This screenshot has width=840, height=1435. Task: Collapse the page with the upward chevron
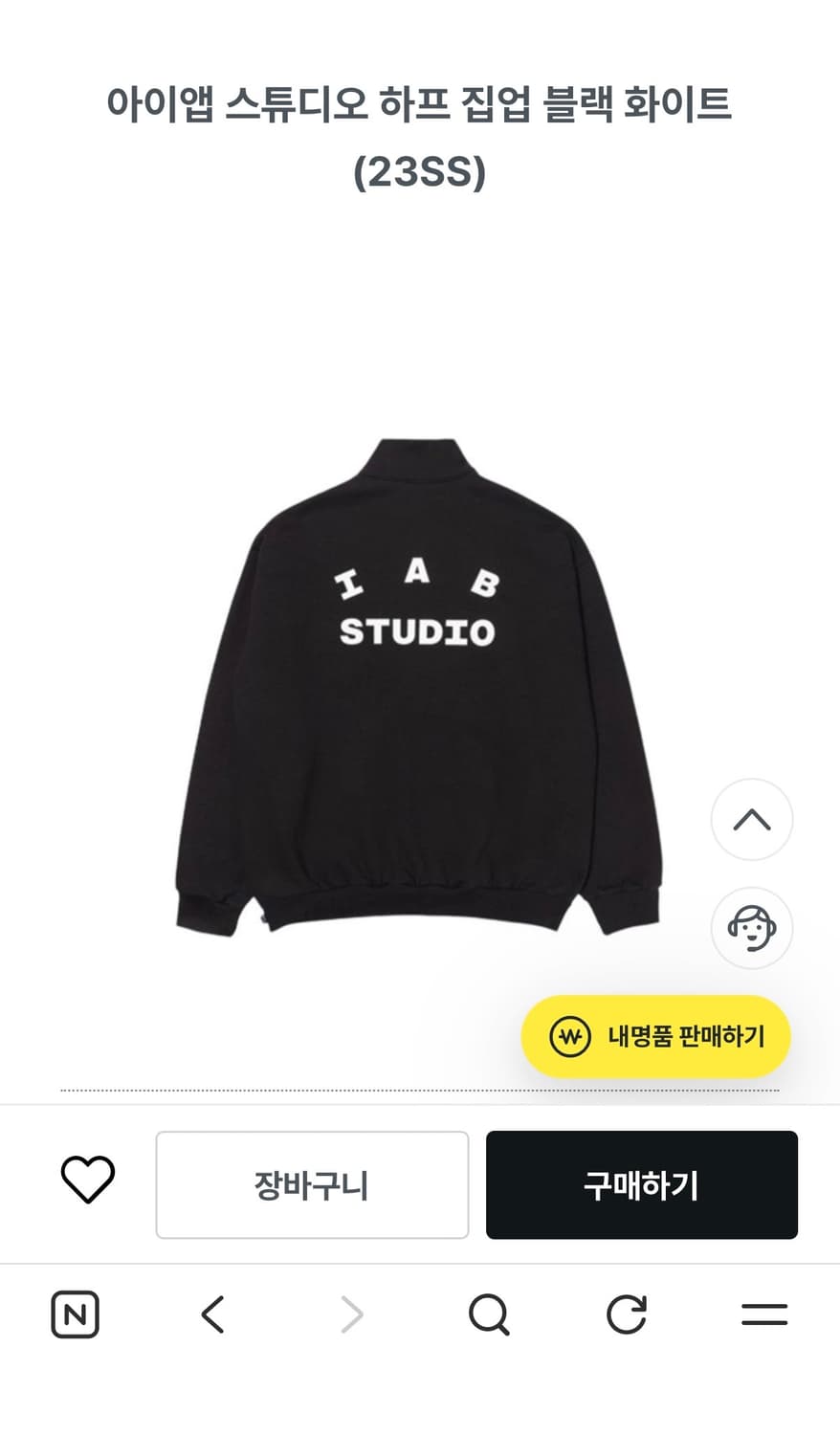tap(751, 820)
